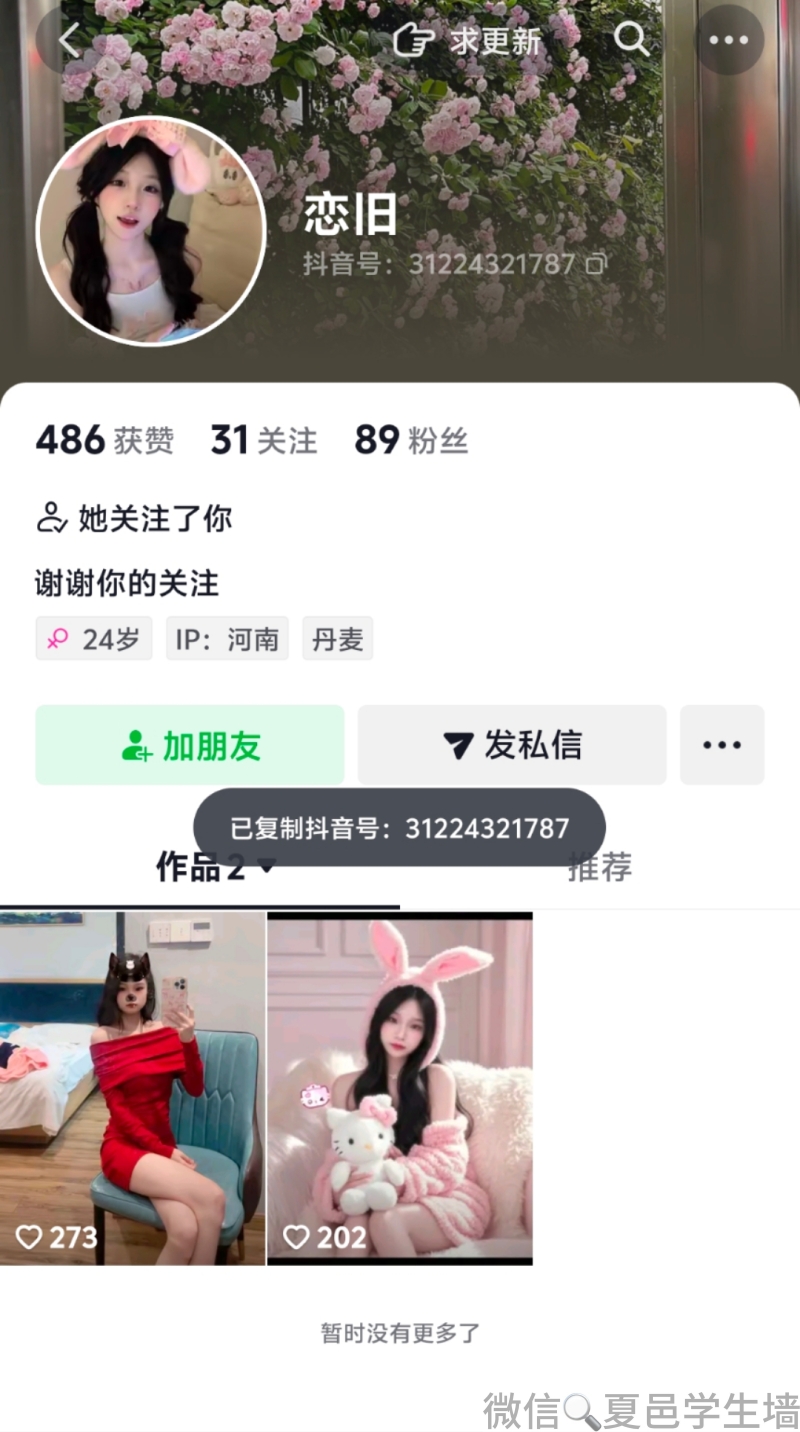Tap the 求更新 request update button
This screenshot has width=800, height=1432.
click(467, 40)
